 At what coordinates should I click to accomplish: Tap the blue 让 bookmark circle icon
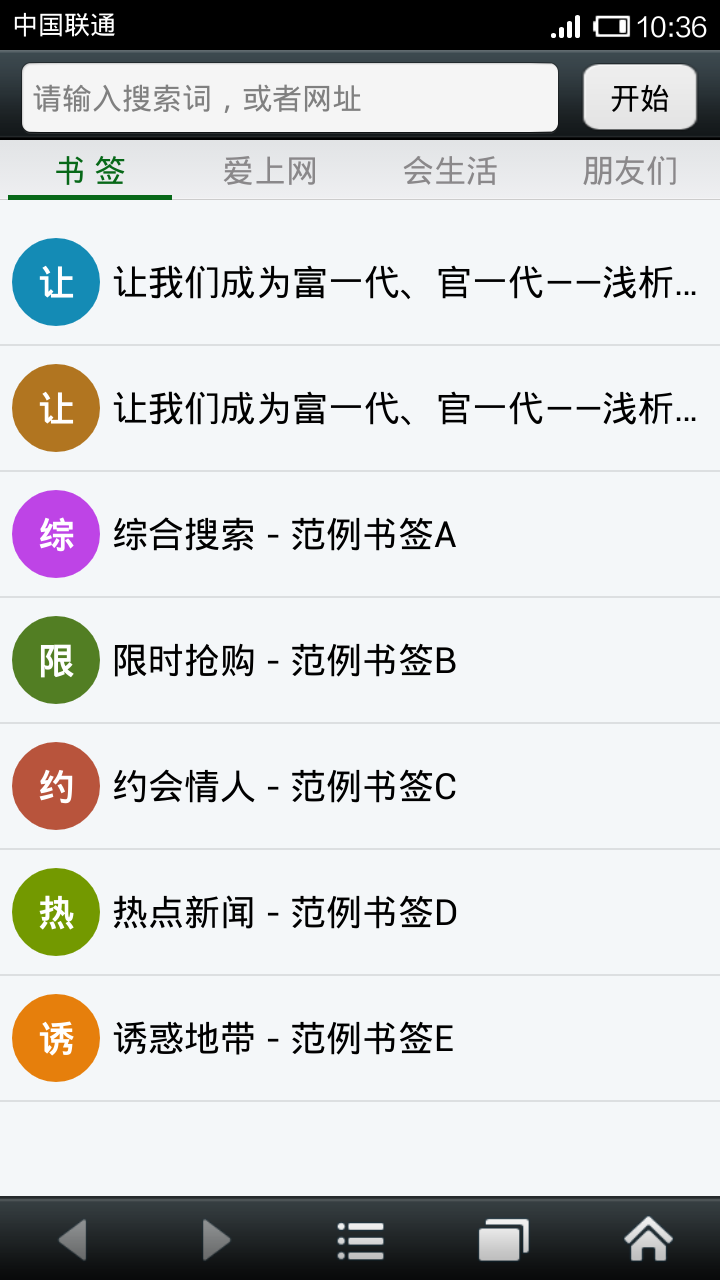coord(55,283)
